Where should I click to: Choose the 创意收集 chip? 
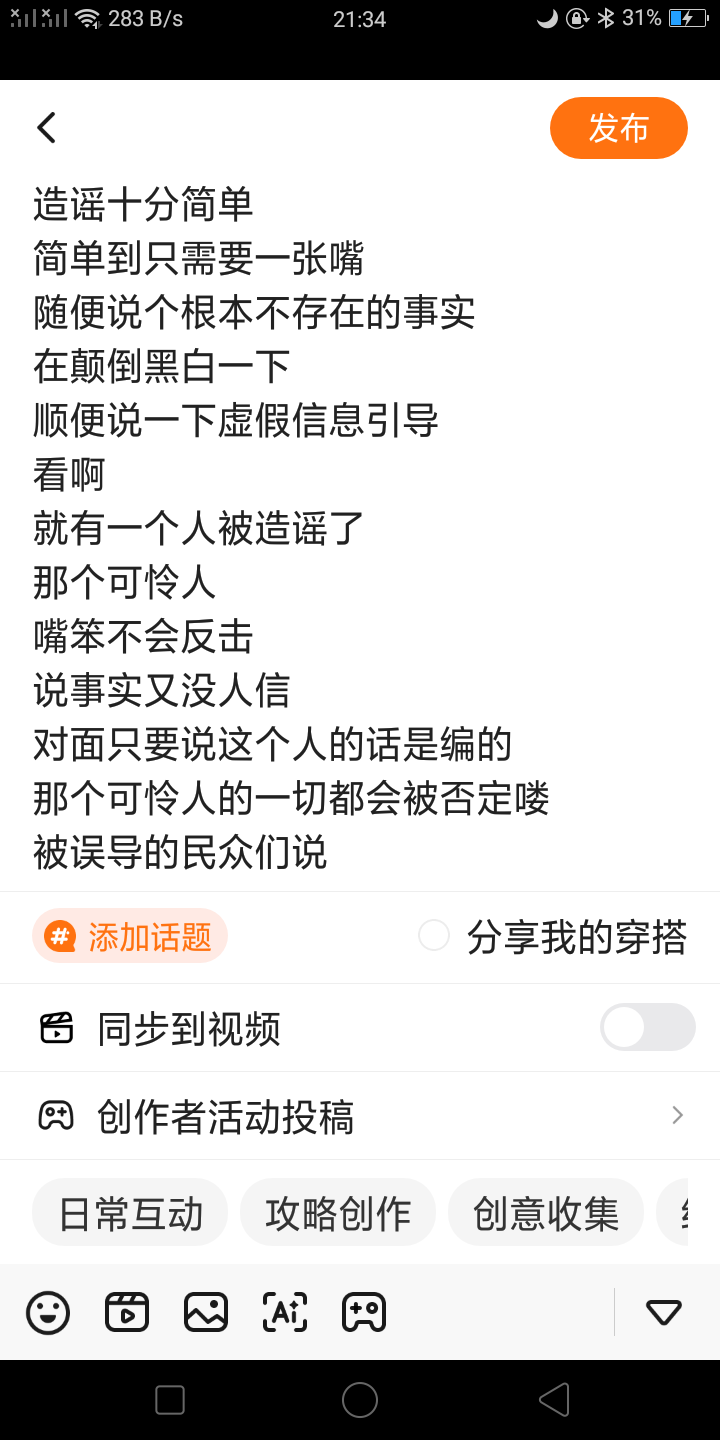(545, 1213)
